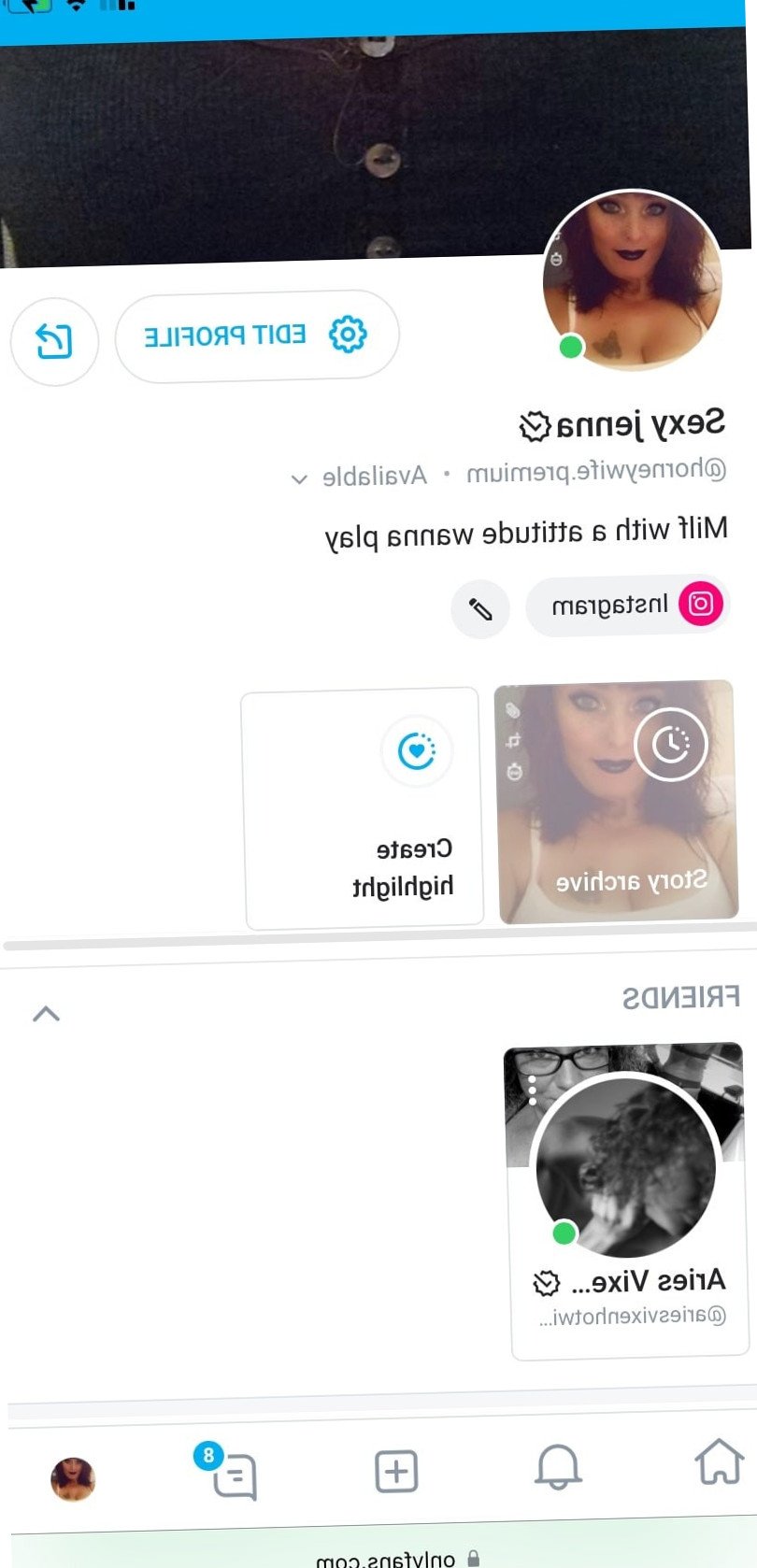Open messages with 8 unread
Screen dimensions: 757x1568
coord(232,1475)
